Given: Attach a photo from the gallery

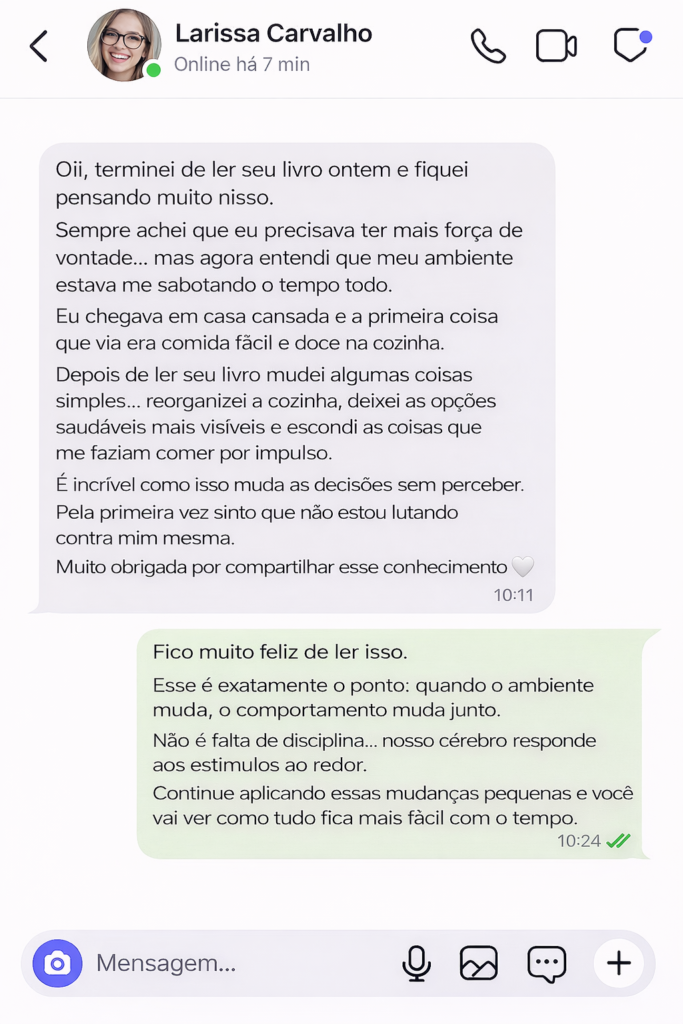Looking at the screenshot, I should (478, 963).
